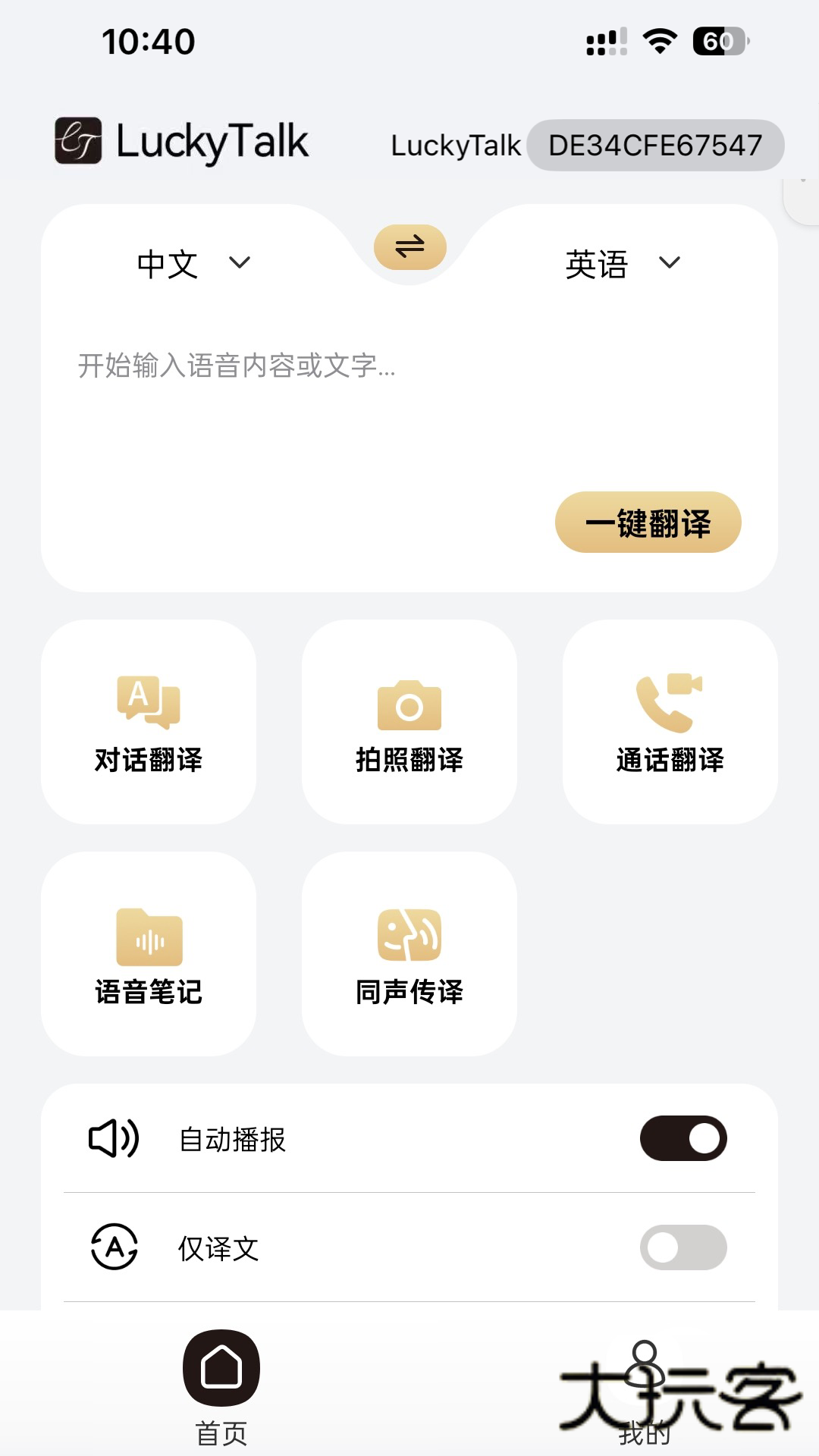Open call translation with the phone icon
Image resolution: width=819 pixels, height=1456 pixels.
pyautogui.click(x=669, y=705)
